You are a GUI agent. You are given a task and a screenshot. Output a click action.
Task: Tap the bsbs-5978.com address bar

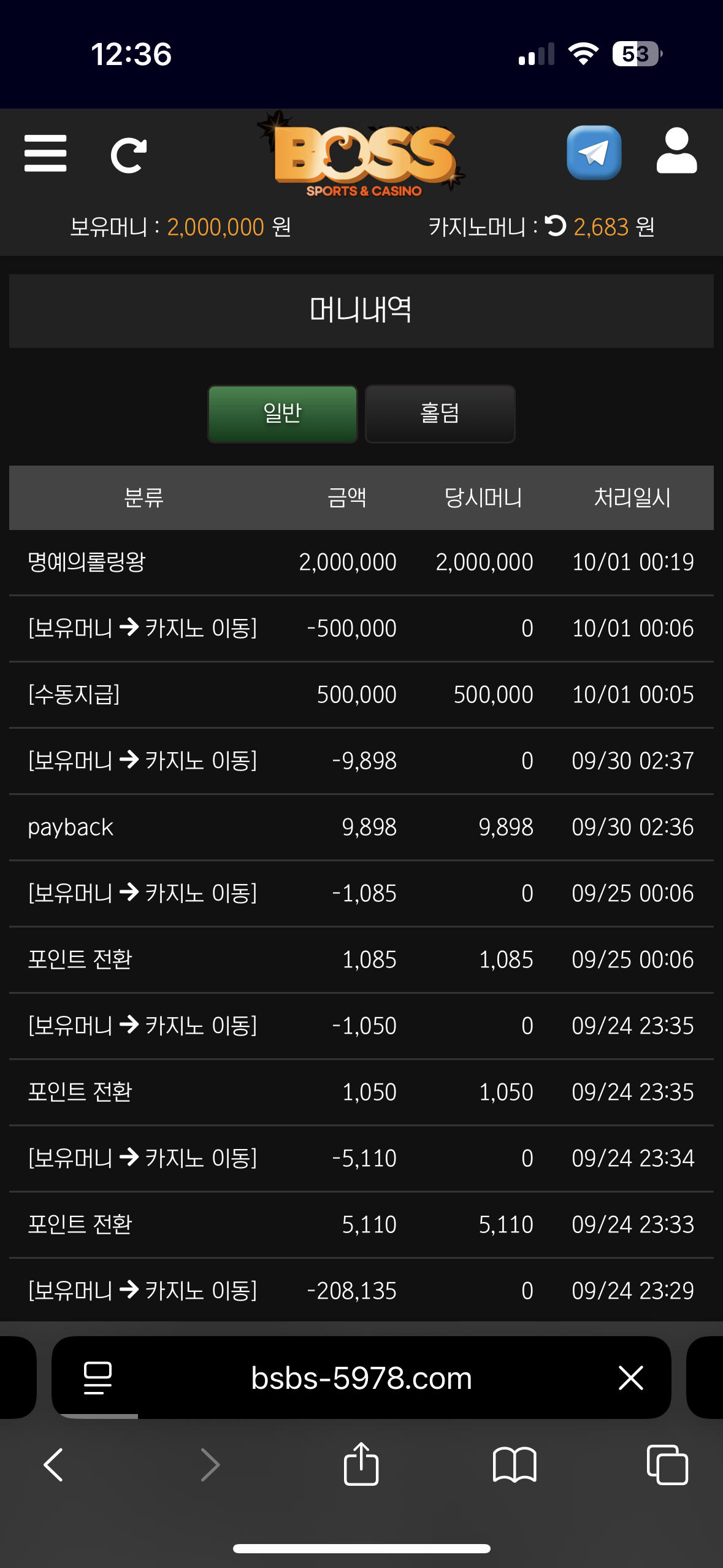(x=361, y=1378)
